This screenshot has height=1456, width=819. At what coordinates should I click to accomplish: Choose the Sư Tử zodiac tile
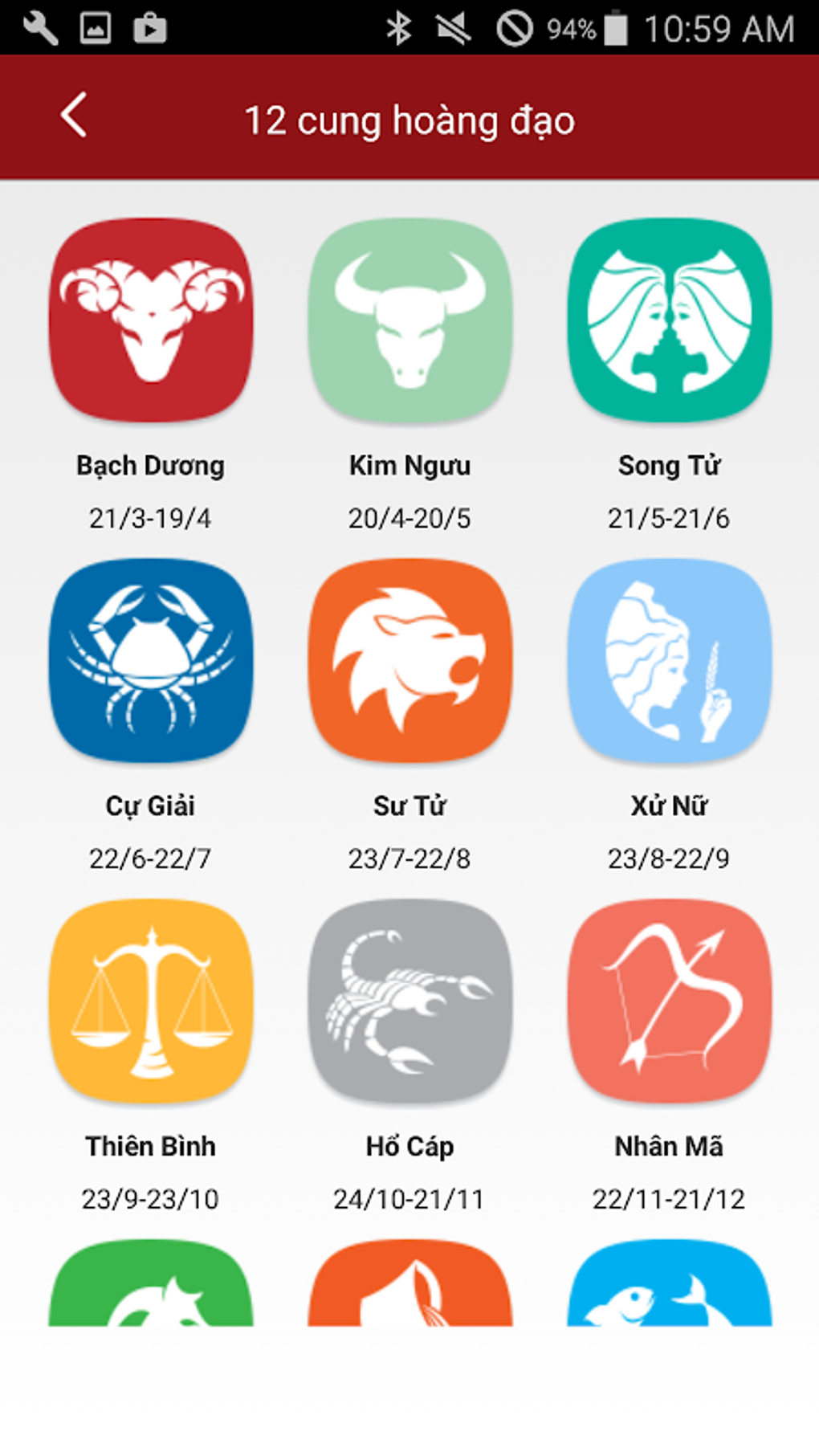(x=409, y=661)
